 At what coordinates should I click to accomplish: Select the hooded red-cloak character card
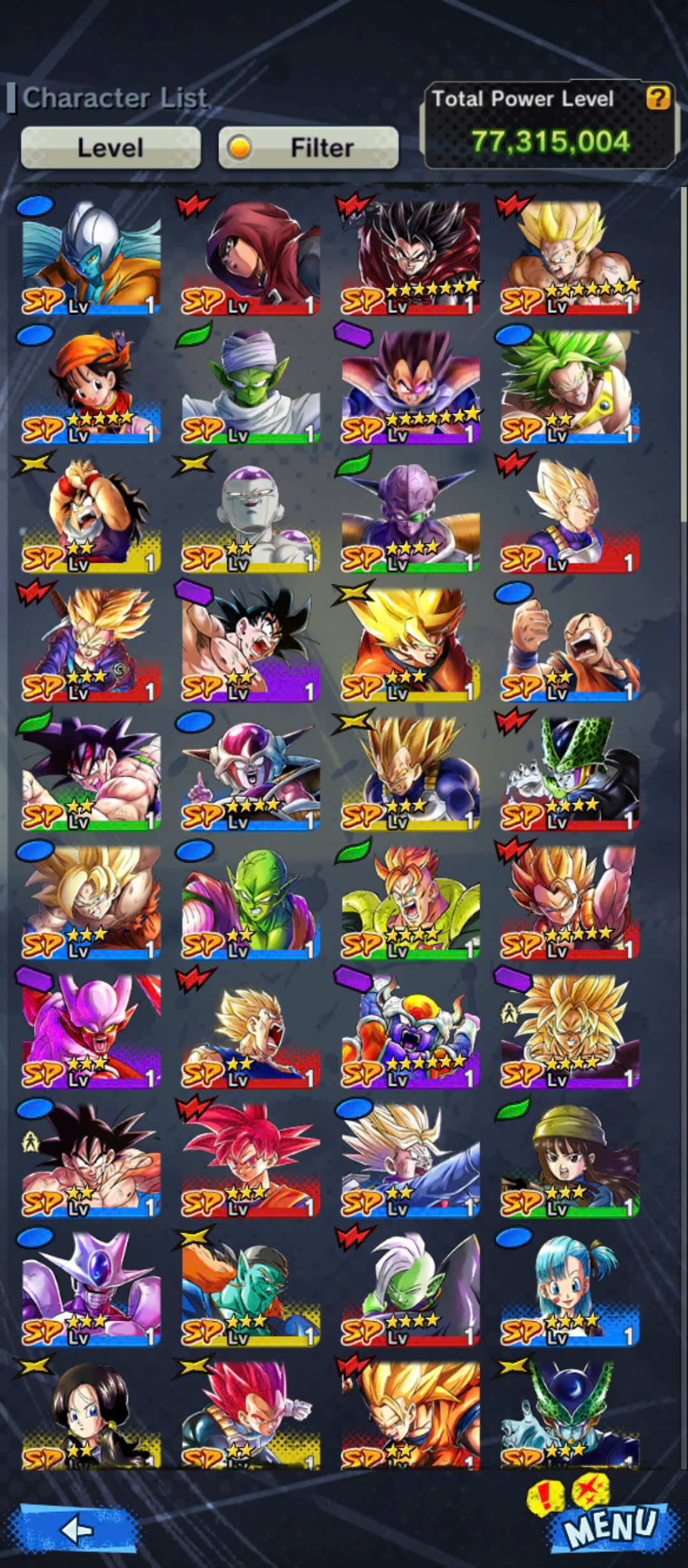(x=250, y=257)
